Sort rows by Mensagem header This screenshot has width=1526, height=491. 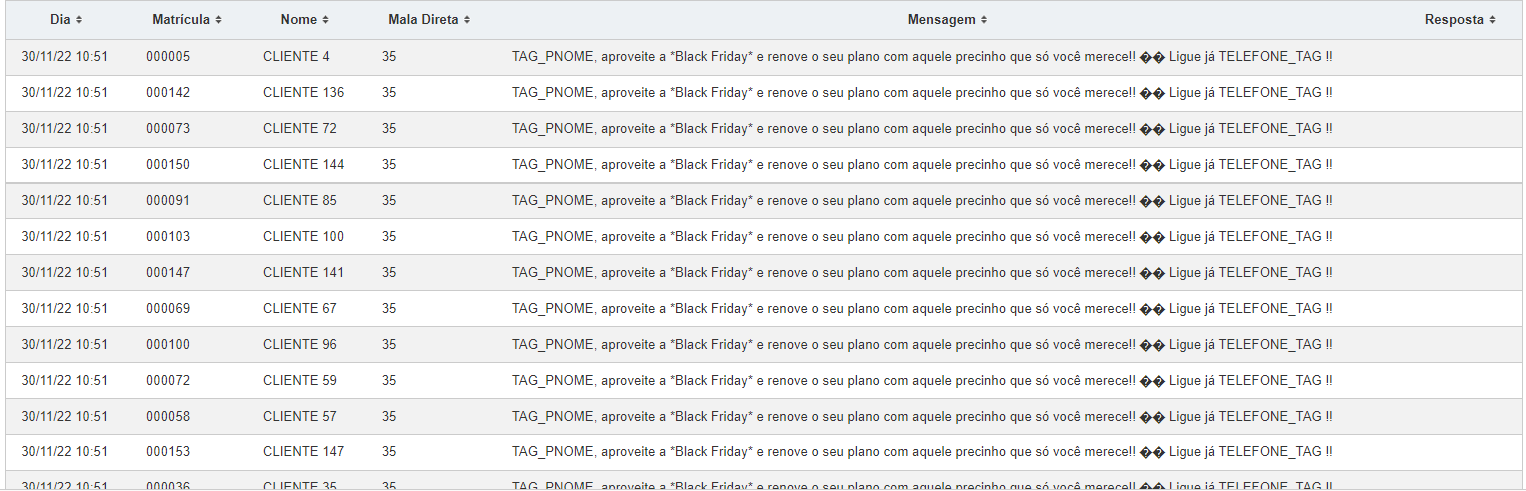[947, 20]
